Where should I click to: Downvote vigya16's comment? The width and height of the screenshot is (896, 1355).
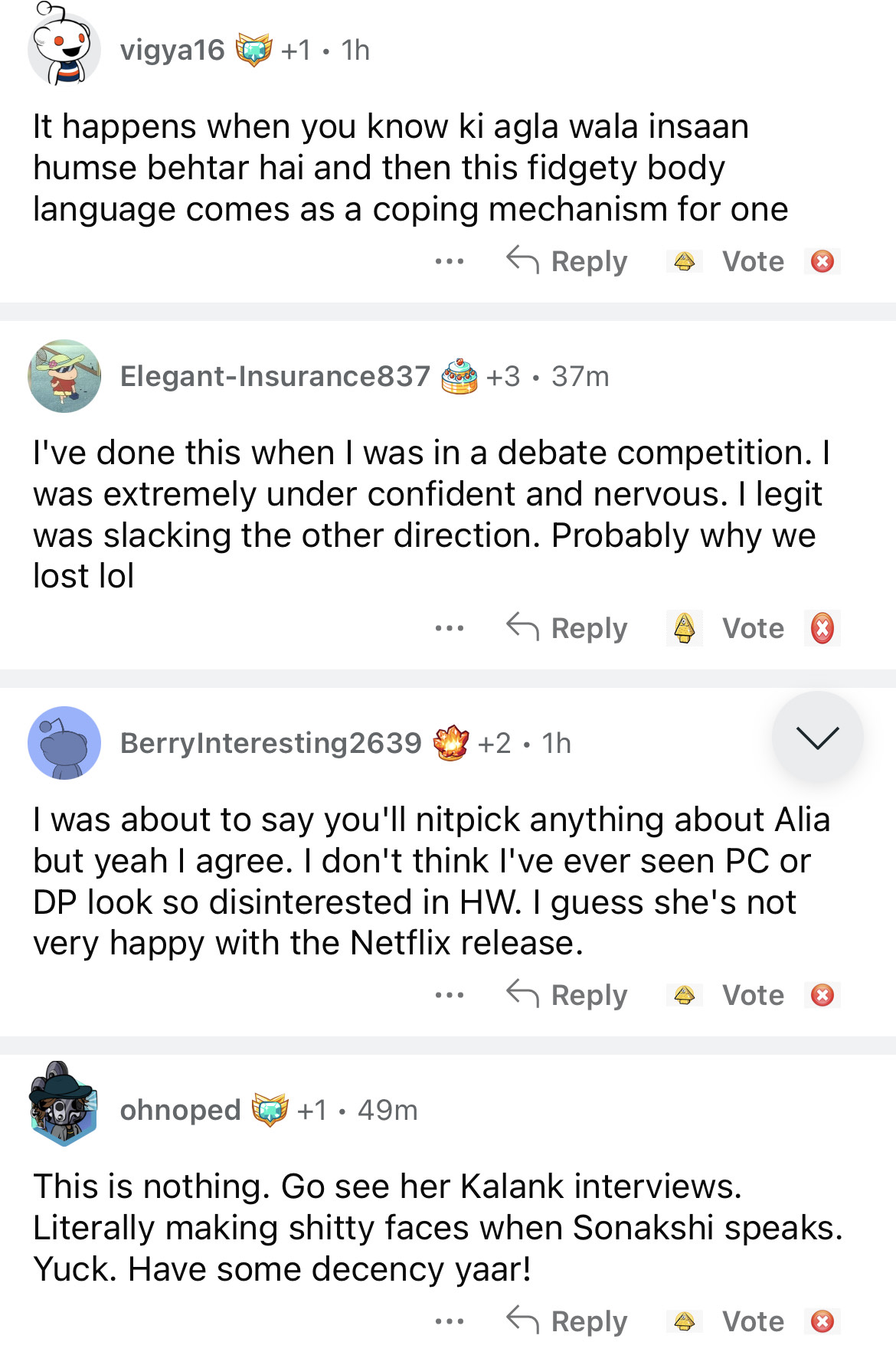pos(822,262)
